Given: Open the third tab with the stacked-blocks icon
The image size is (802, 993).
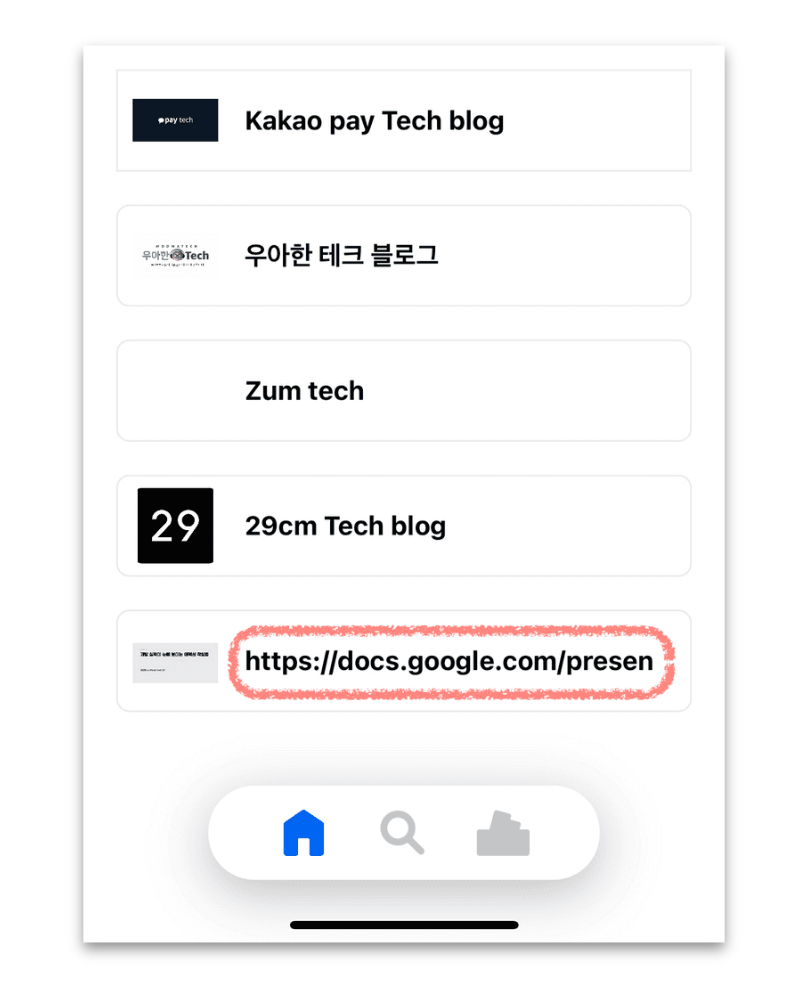Looking at the screenshot, I should pyautogui.click(x=502, y=833).
